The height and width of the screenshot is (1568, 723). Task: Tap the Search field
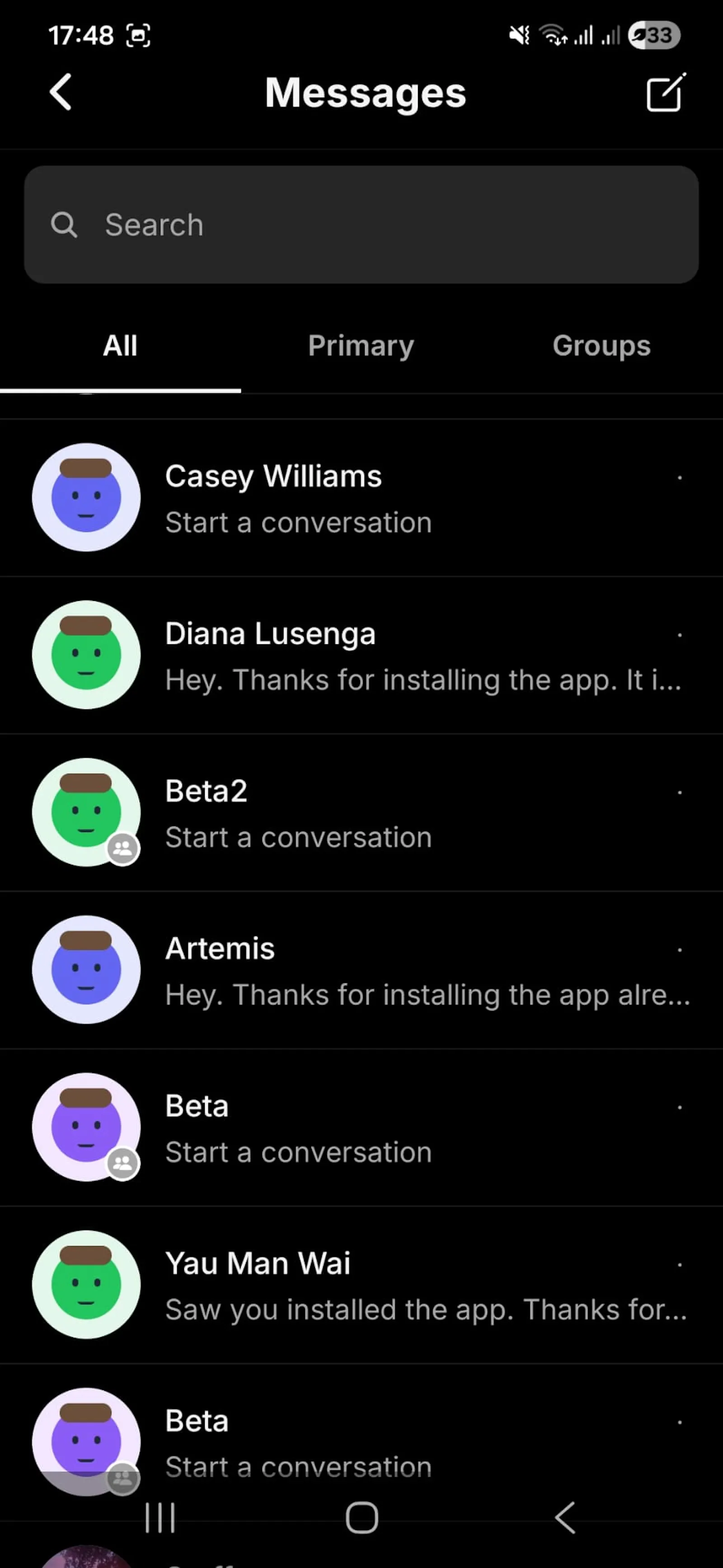[361, 225]
